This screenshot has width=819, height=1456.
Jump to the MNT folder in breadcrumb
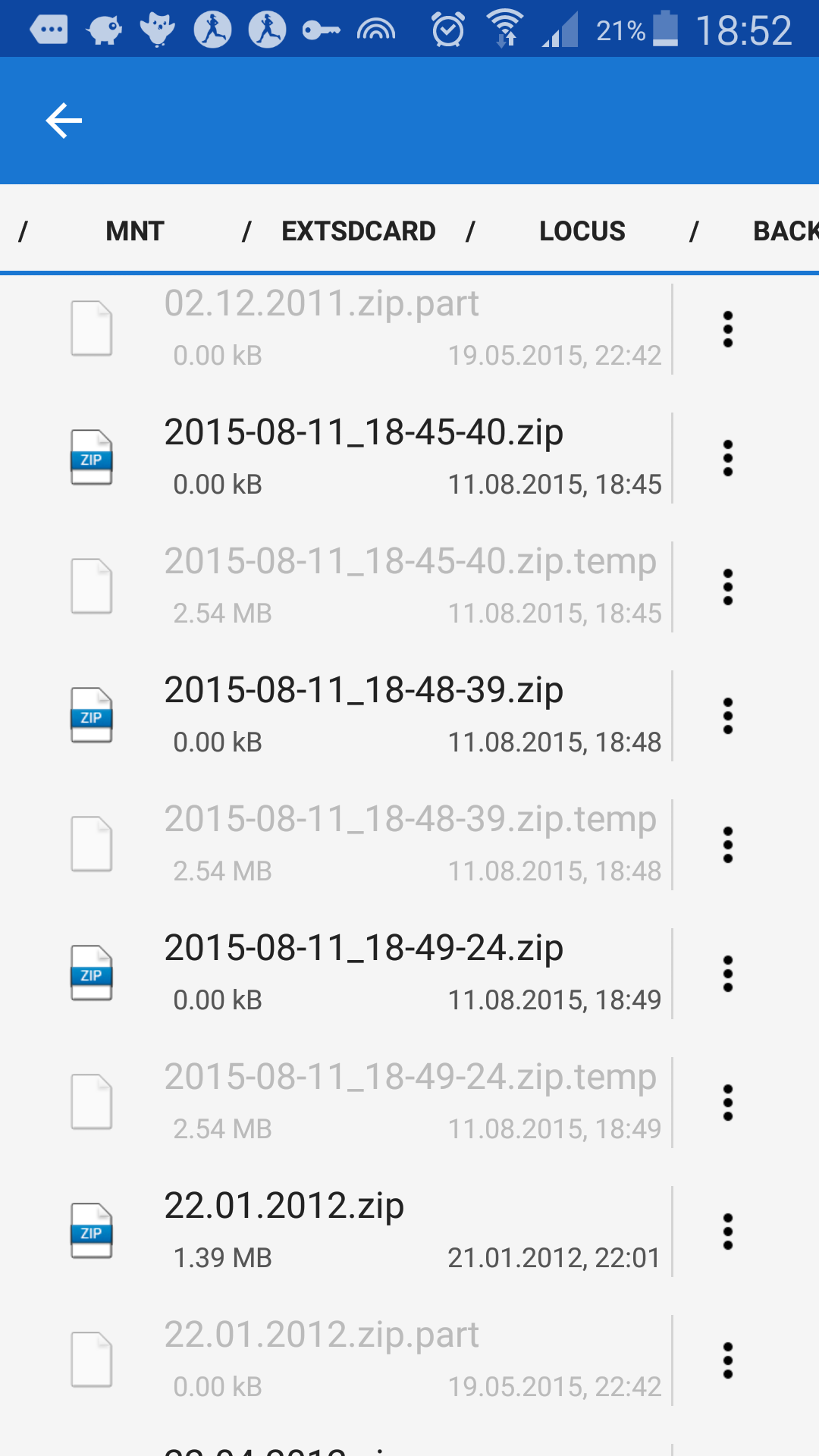pos(135,231)
